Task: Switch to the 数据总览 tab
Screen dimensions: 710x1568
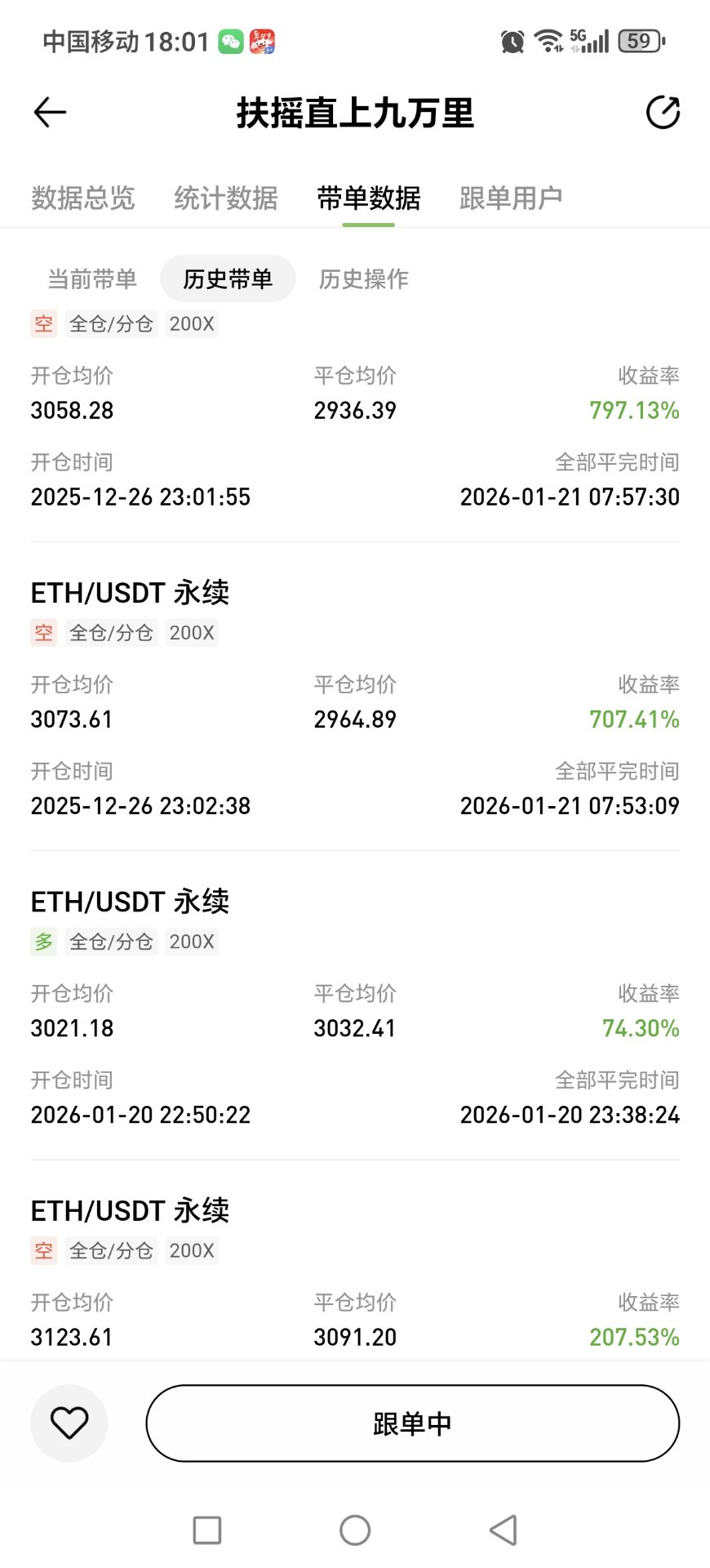Action: coord(82,198)
